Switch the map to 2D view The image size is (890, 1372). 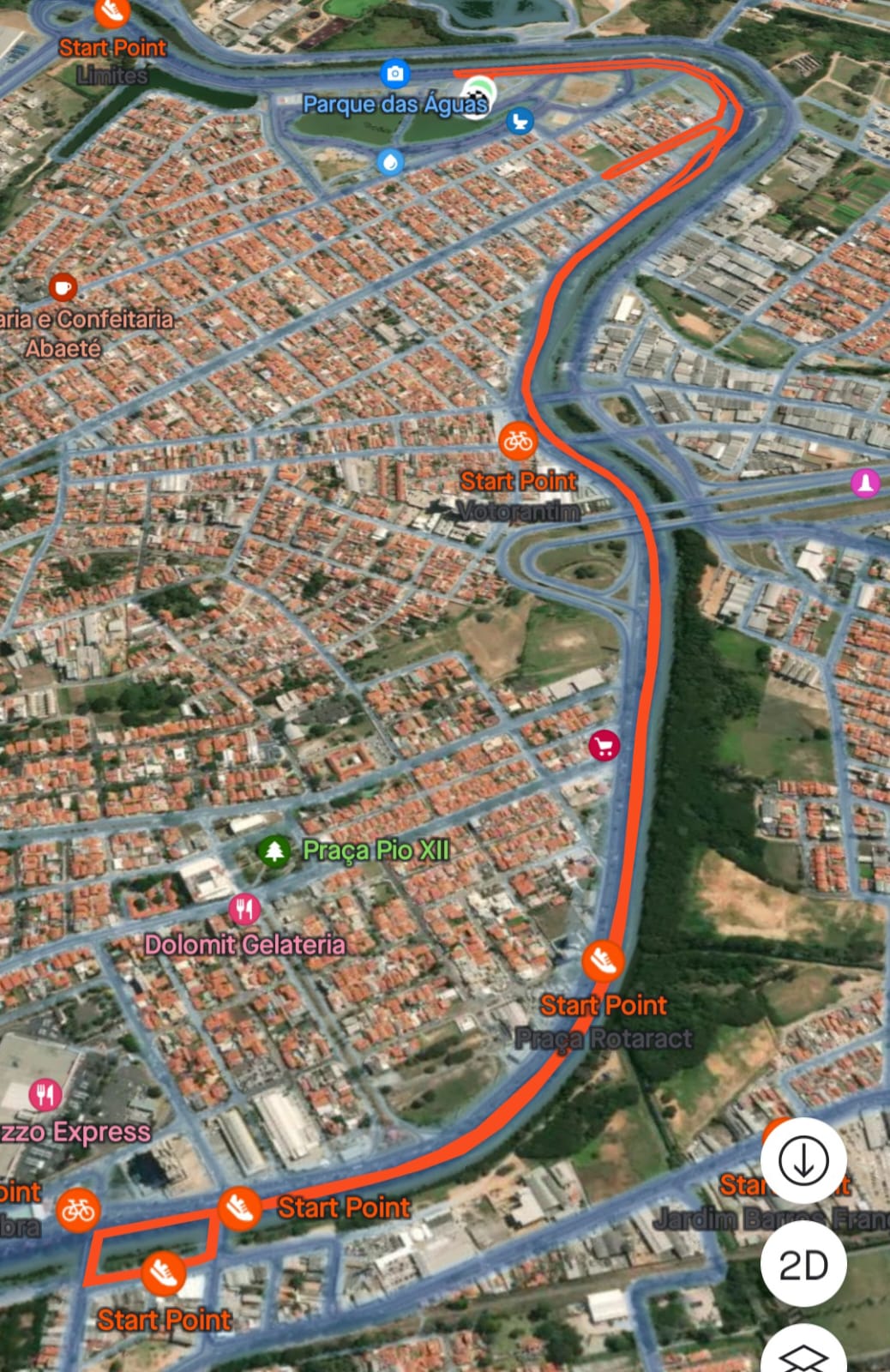803,1264
